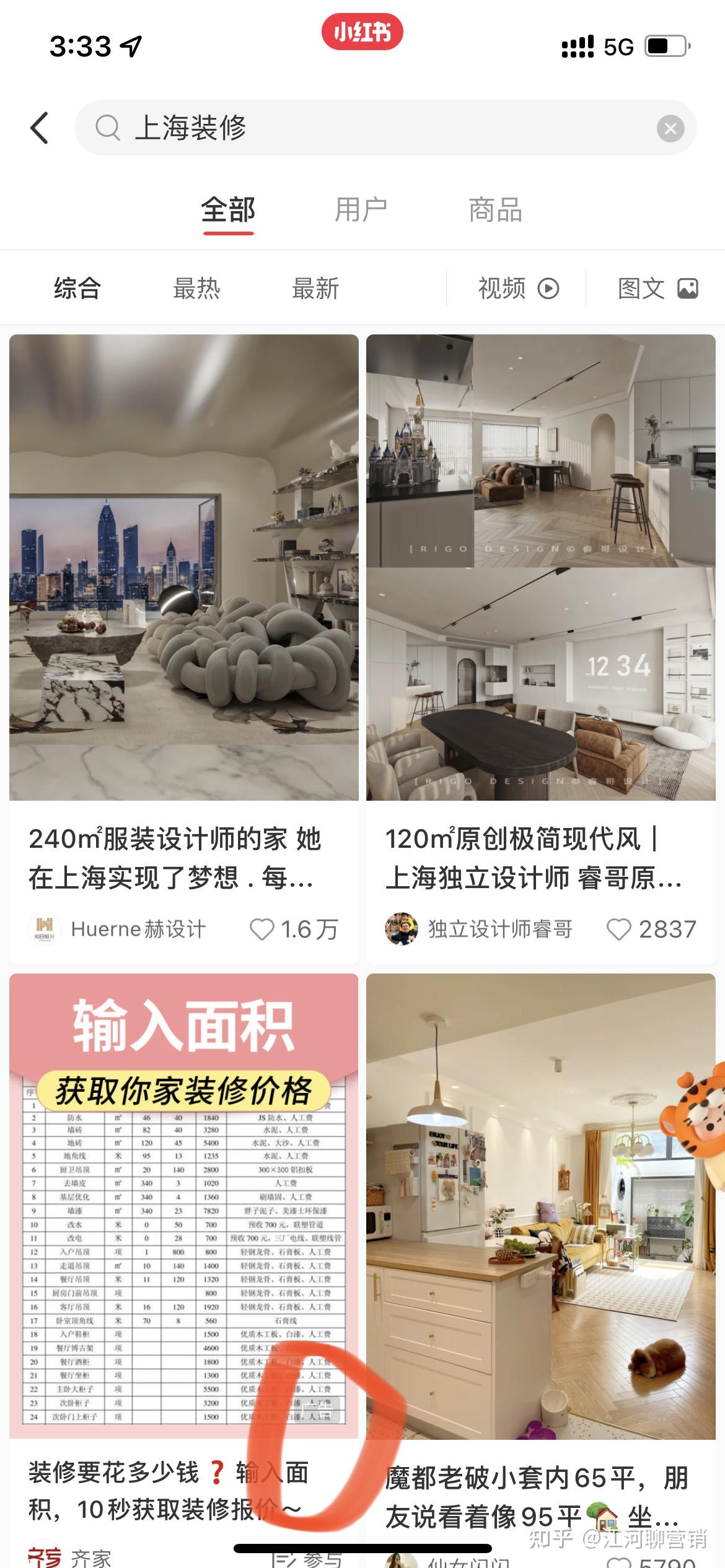725x1568 pixels.
Task: Tap the heart icon under the 240㎡ post
Action: 265,930
